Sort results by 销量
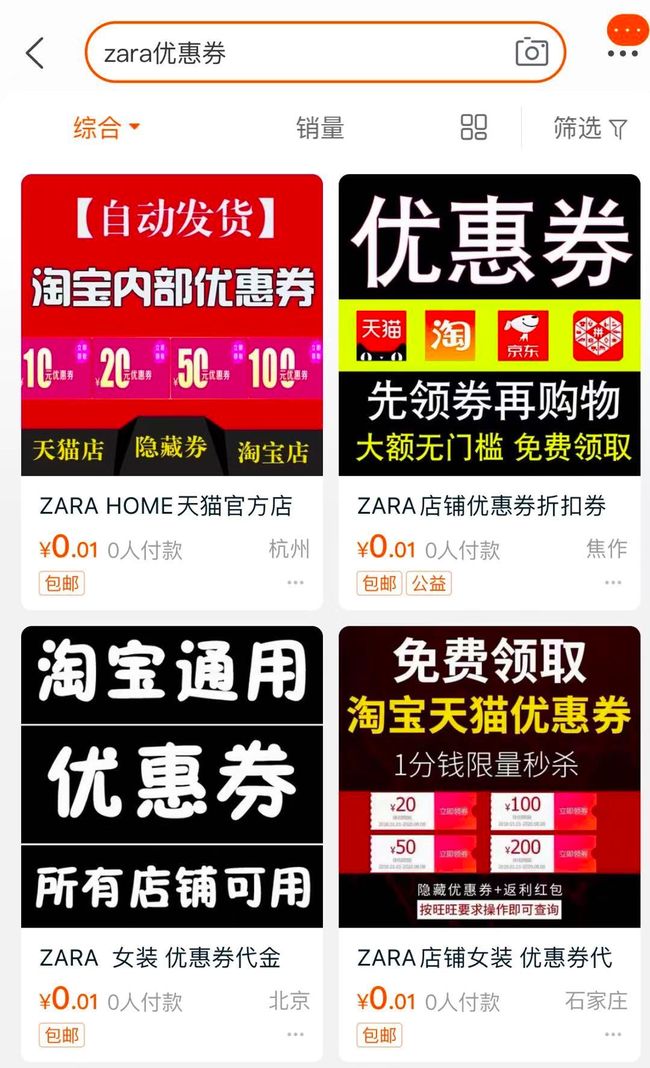 tap(320, 127)
